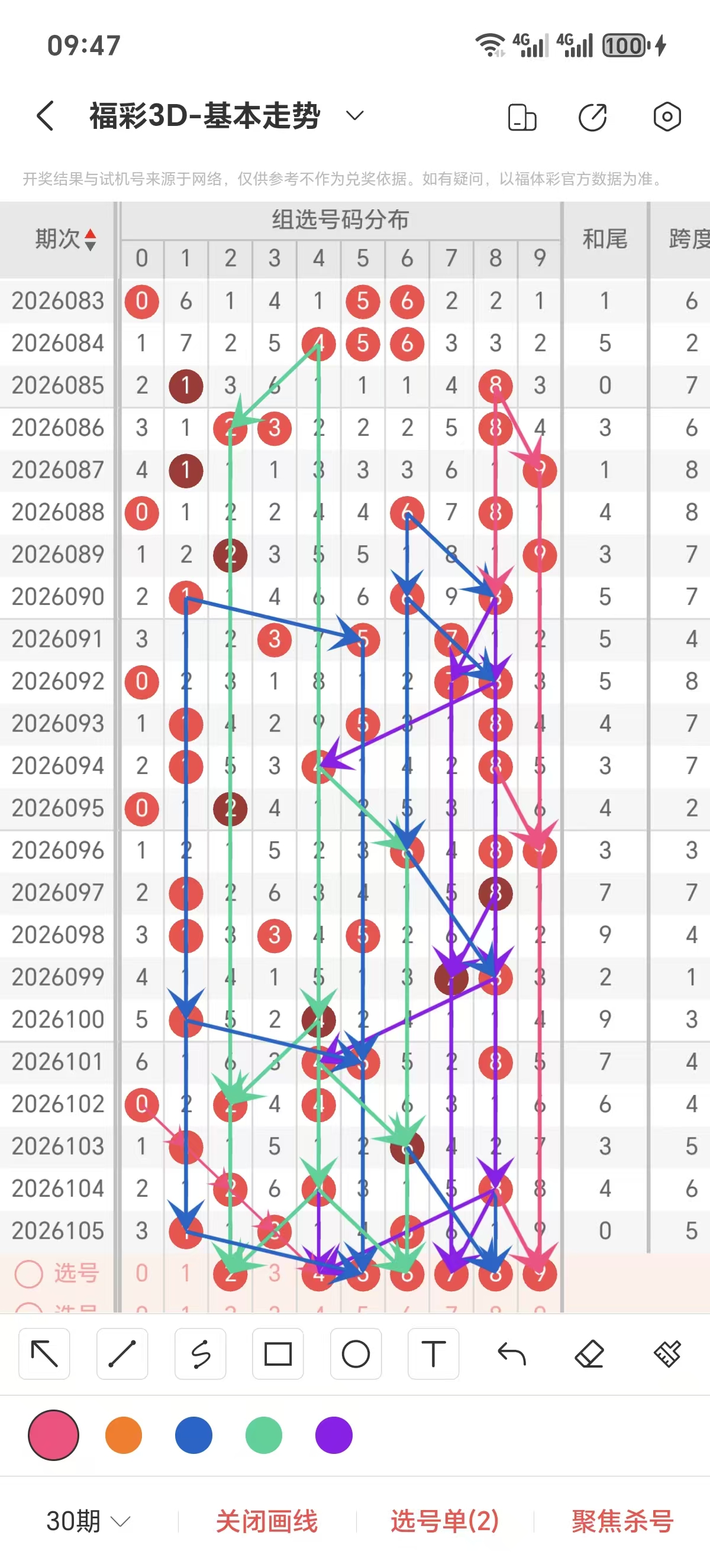Open 选号单(2) selection list
This screenshot has height=1568, width=710.
(444, 1521)
